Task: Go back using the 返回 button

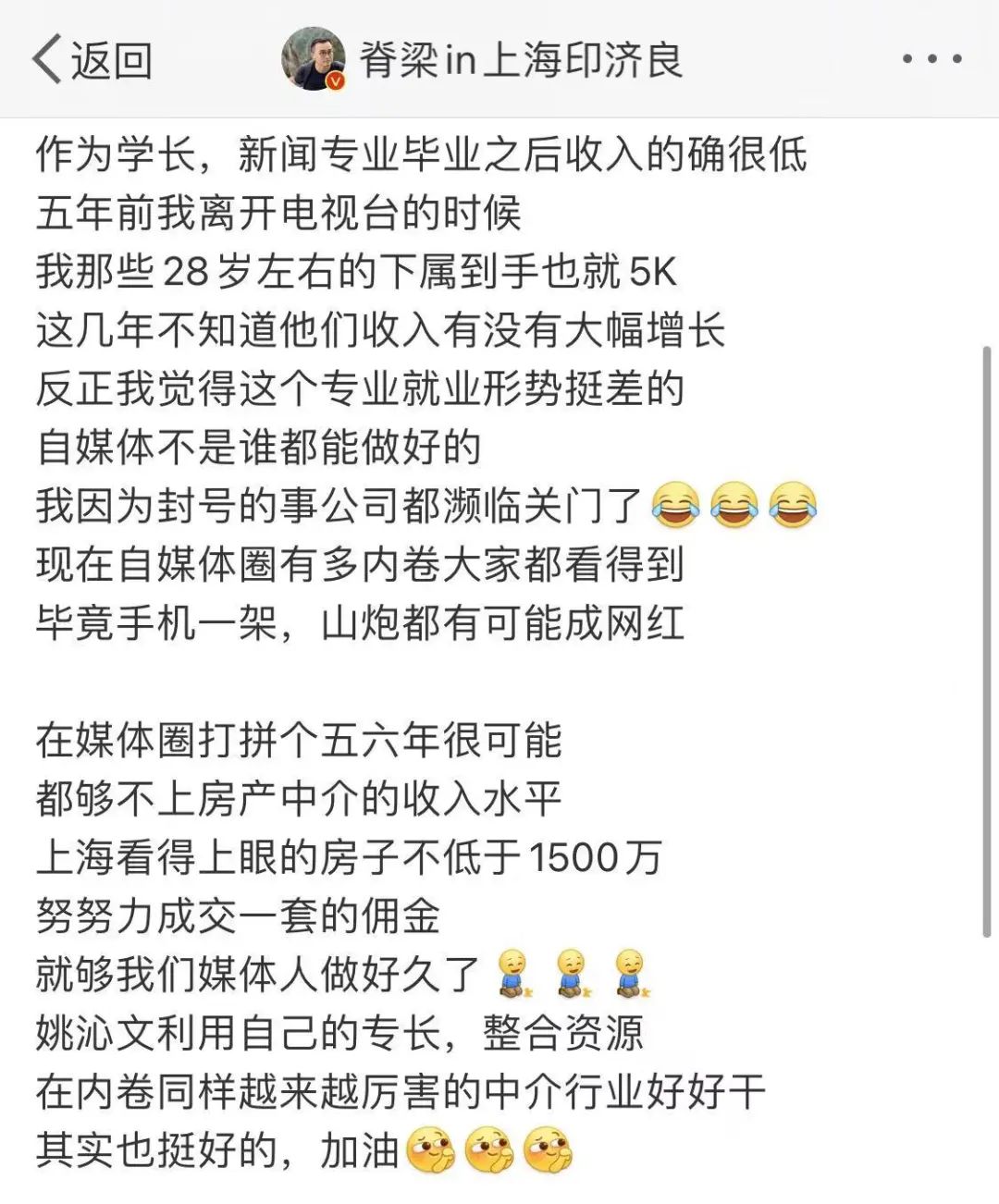Action: click(92, 59)
